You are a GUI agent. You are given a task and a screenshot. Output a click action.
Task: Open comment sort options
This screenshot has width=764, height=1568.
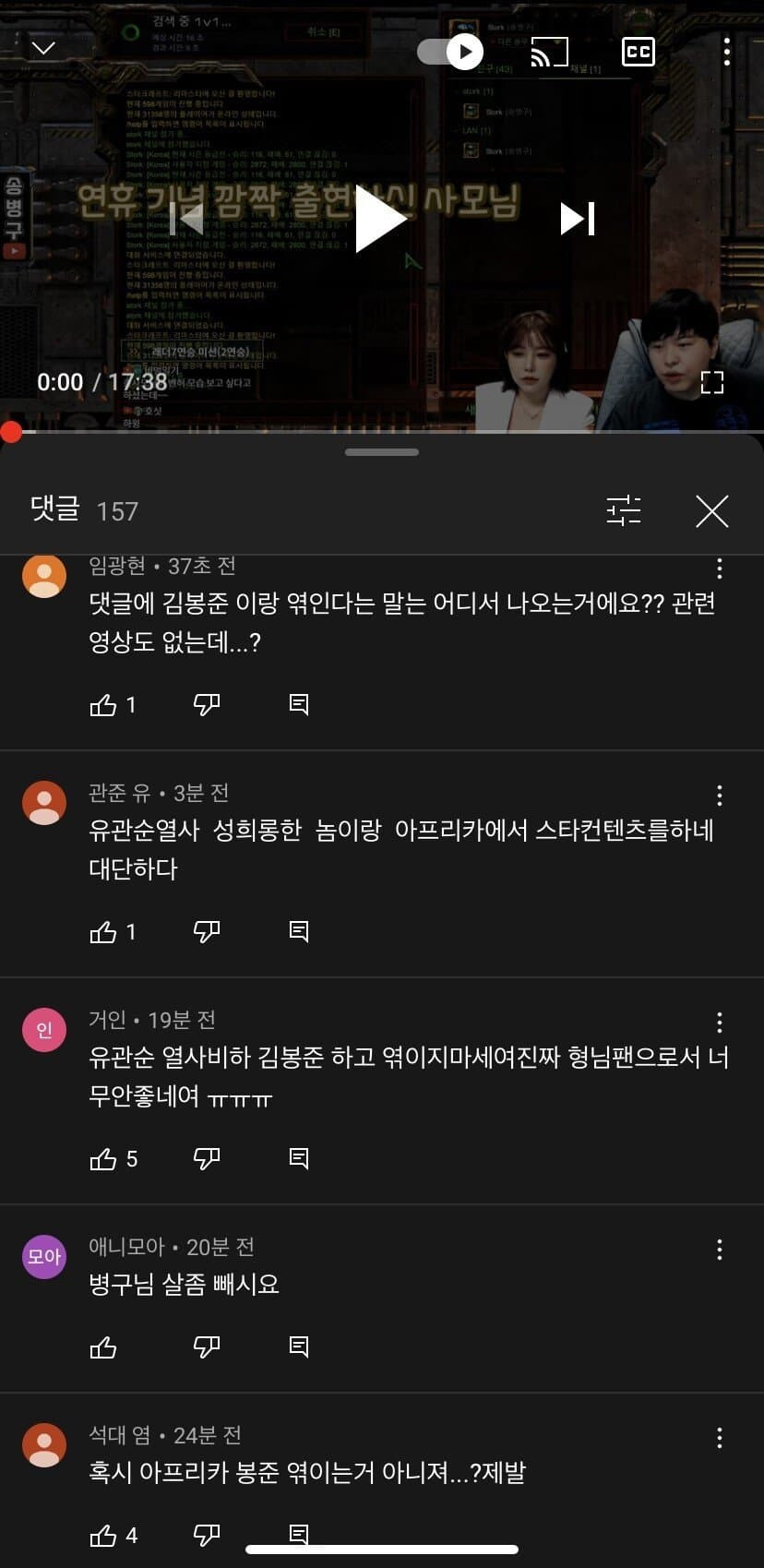pyautogui.click(x=624, y=510)
